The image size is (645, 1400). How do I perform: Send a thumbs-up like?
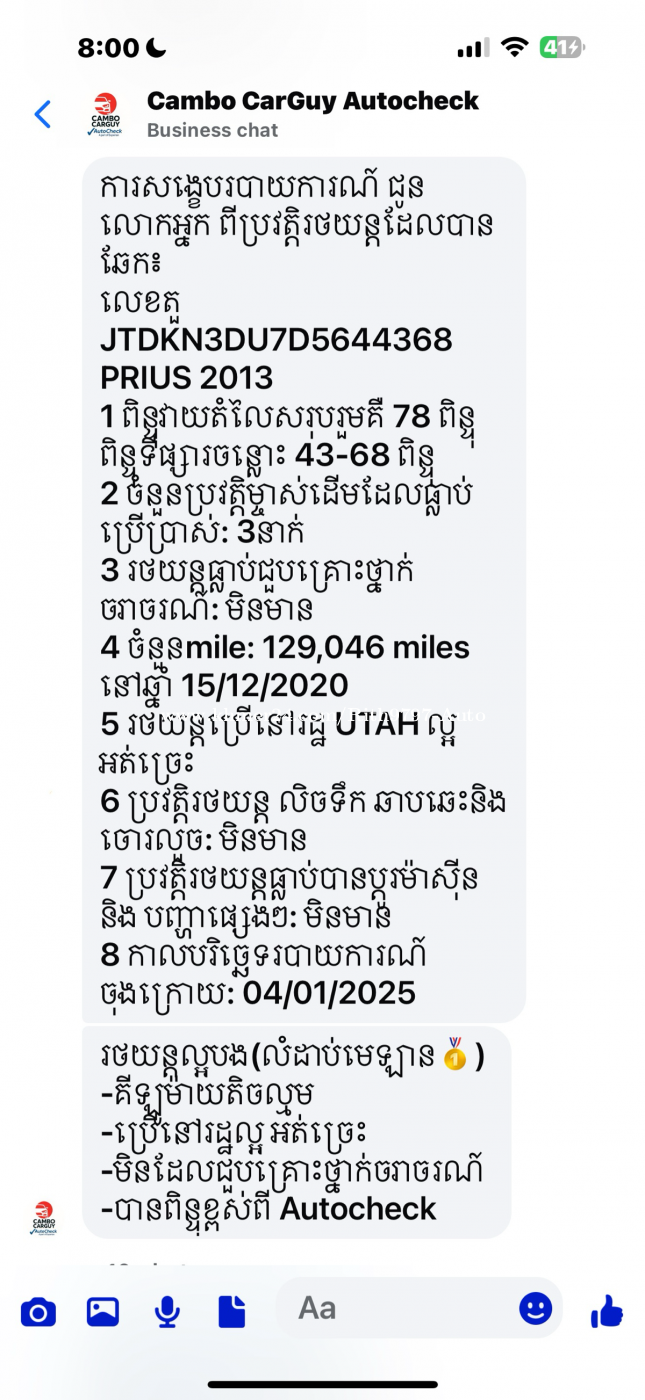pyautogui.click(x=606, y=1310)
